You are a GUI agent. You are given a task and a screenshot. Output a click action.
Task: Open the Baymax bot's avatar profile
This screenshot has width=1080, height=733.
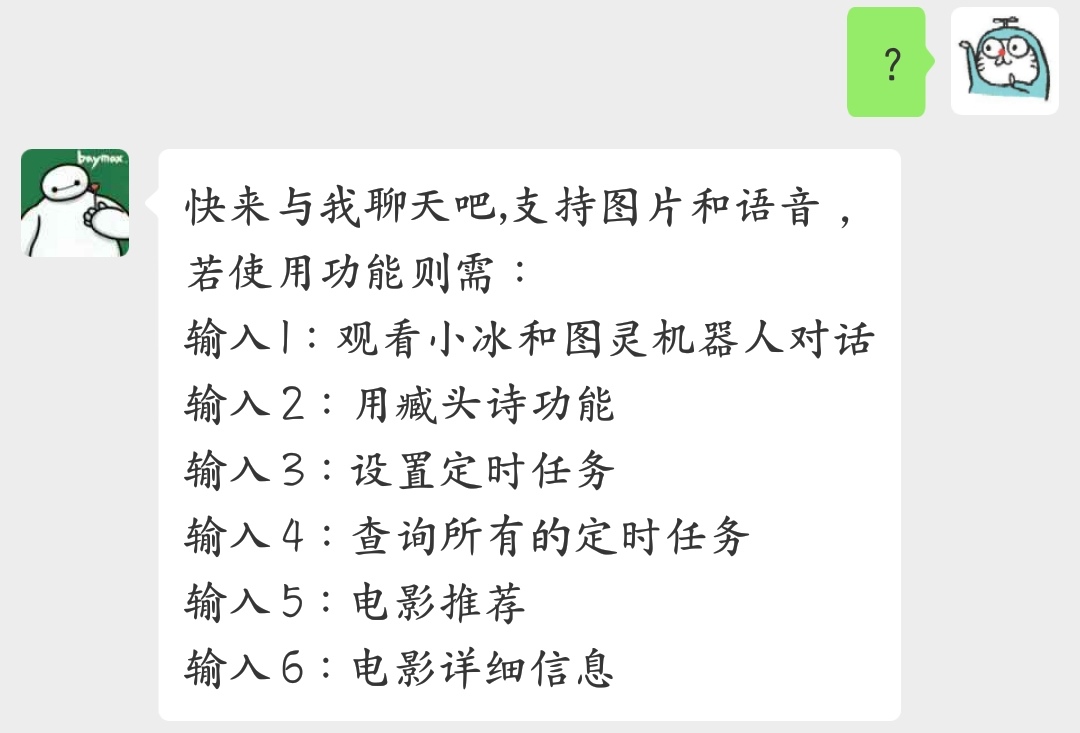[75, 203]
